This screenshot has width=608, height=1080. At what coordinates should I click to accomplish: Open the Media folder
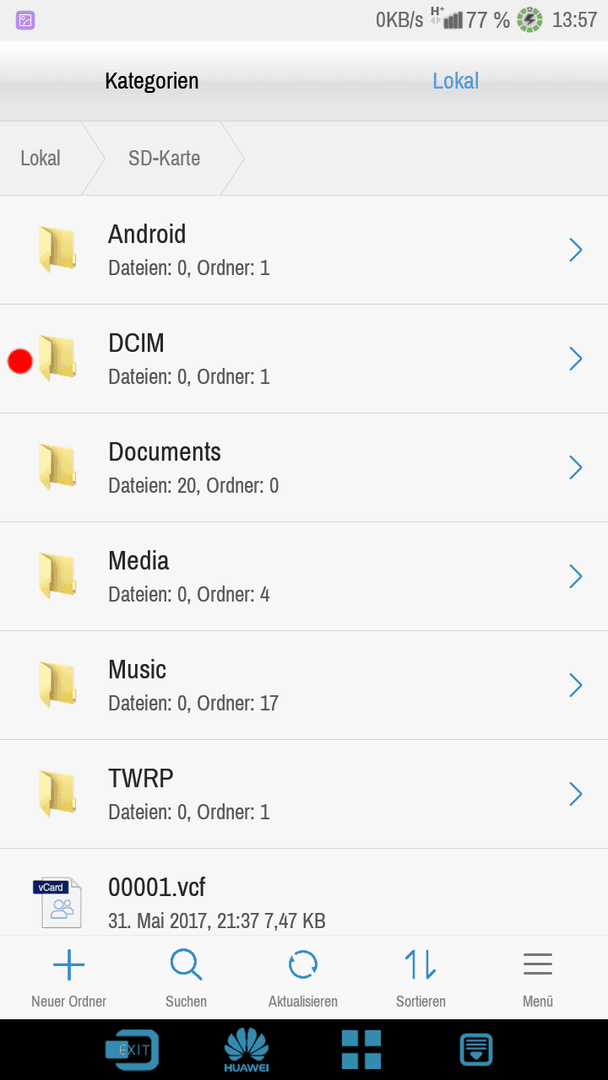[x=304, y=577]
